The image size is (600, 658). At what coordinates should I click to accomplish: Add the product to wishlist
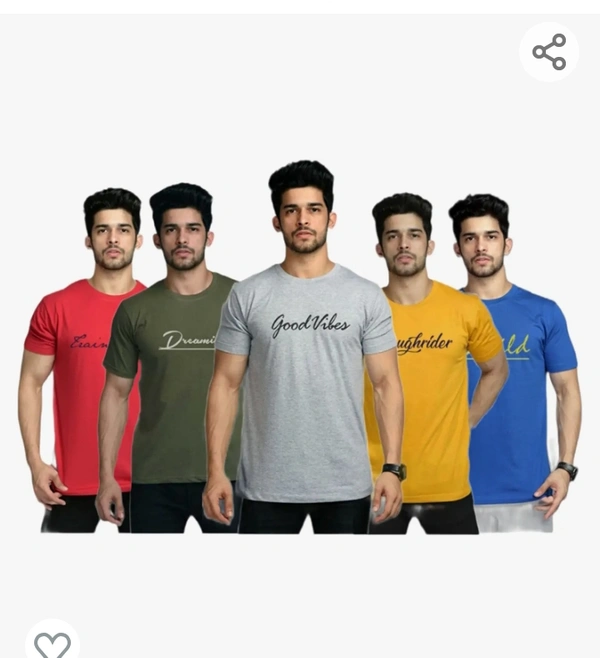pyautogui.click(x=52, y=643)
